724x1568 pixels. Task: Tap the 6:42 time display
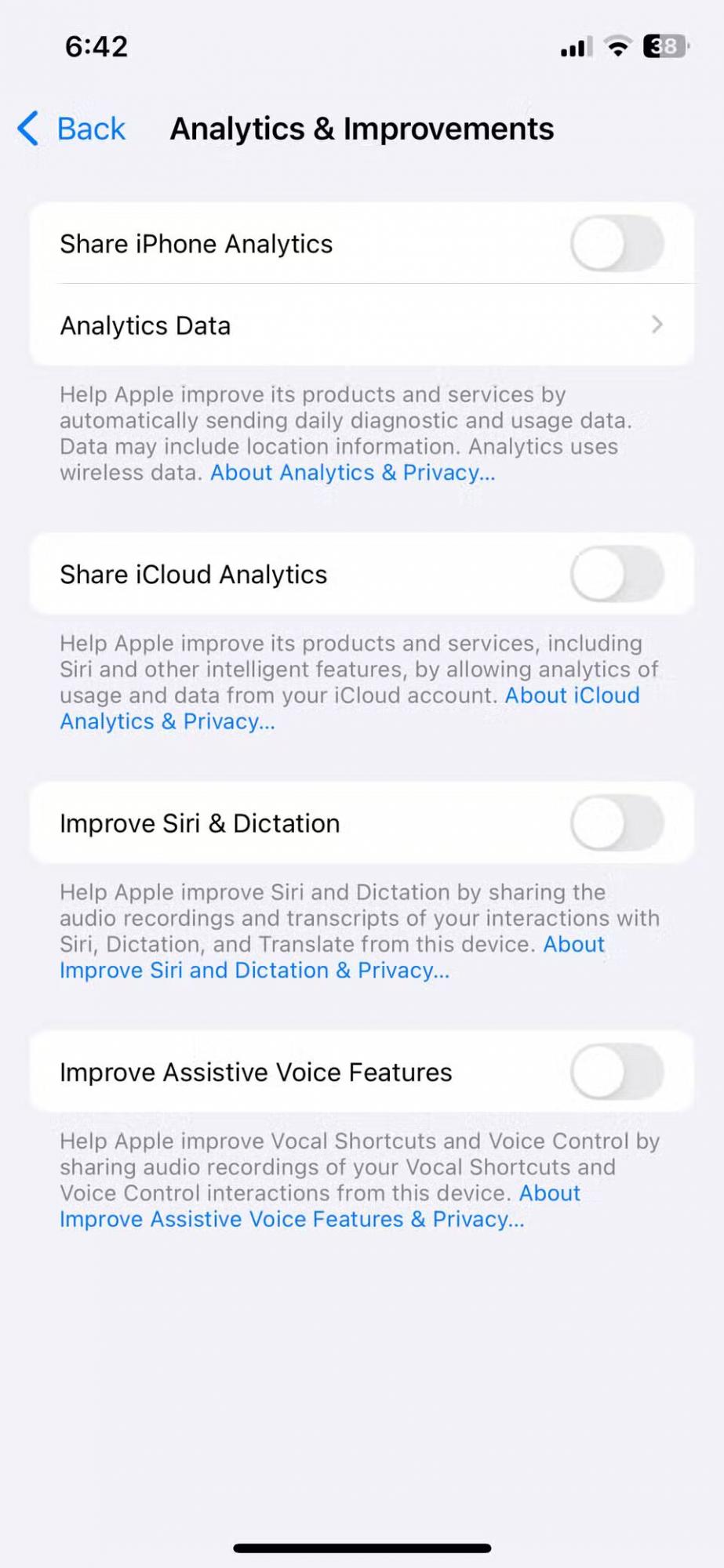94,46
